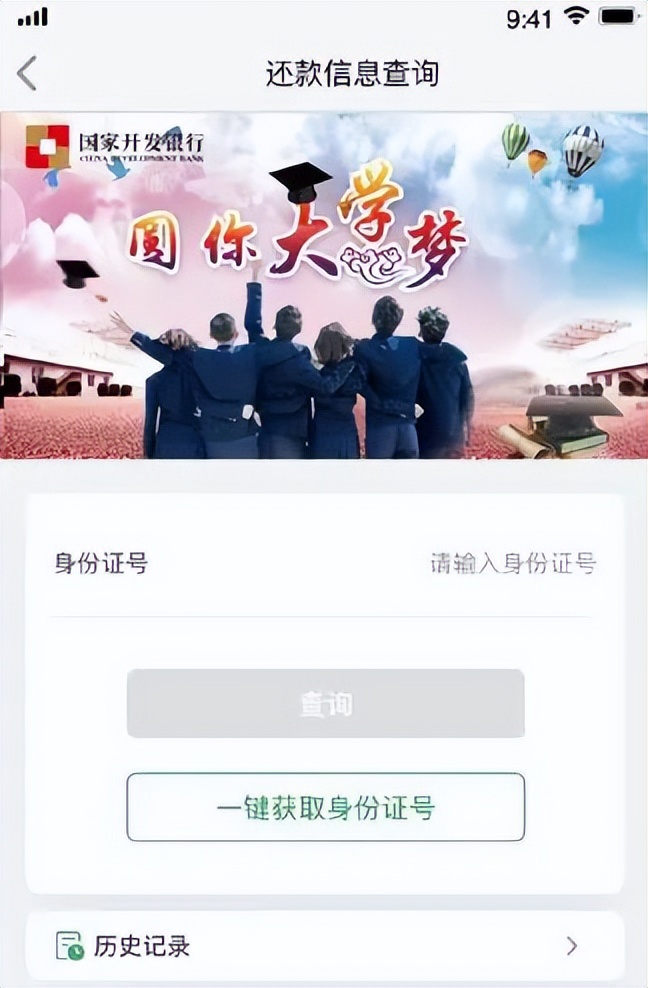Viewport: 648px width, 988px height.
Task: Open the 历史记录 row
Action: pyautogui.click(x=325, y=945)
